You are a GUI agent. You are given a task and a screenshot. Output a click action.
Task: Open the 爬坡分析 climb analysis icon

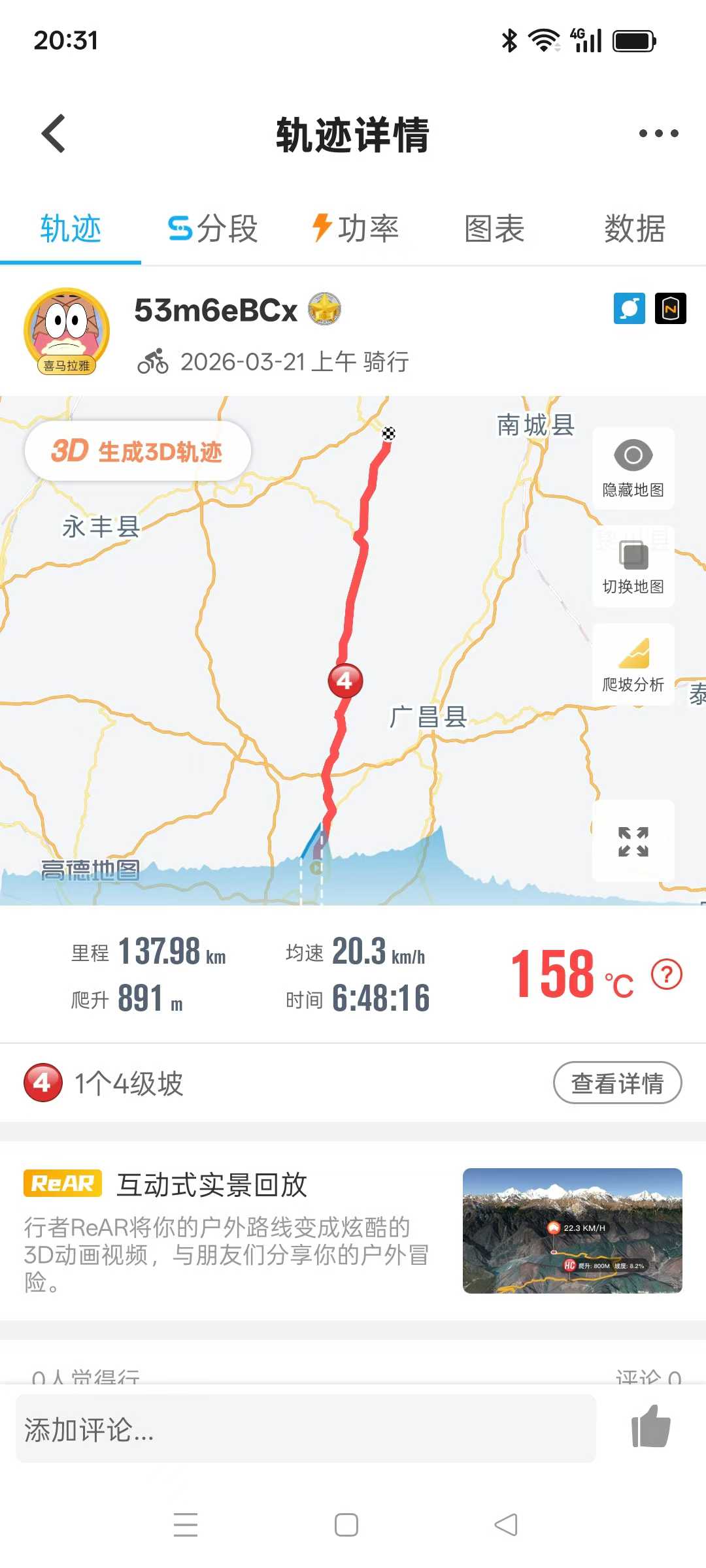(x=631, y=663)
